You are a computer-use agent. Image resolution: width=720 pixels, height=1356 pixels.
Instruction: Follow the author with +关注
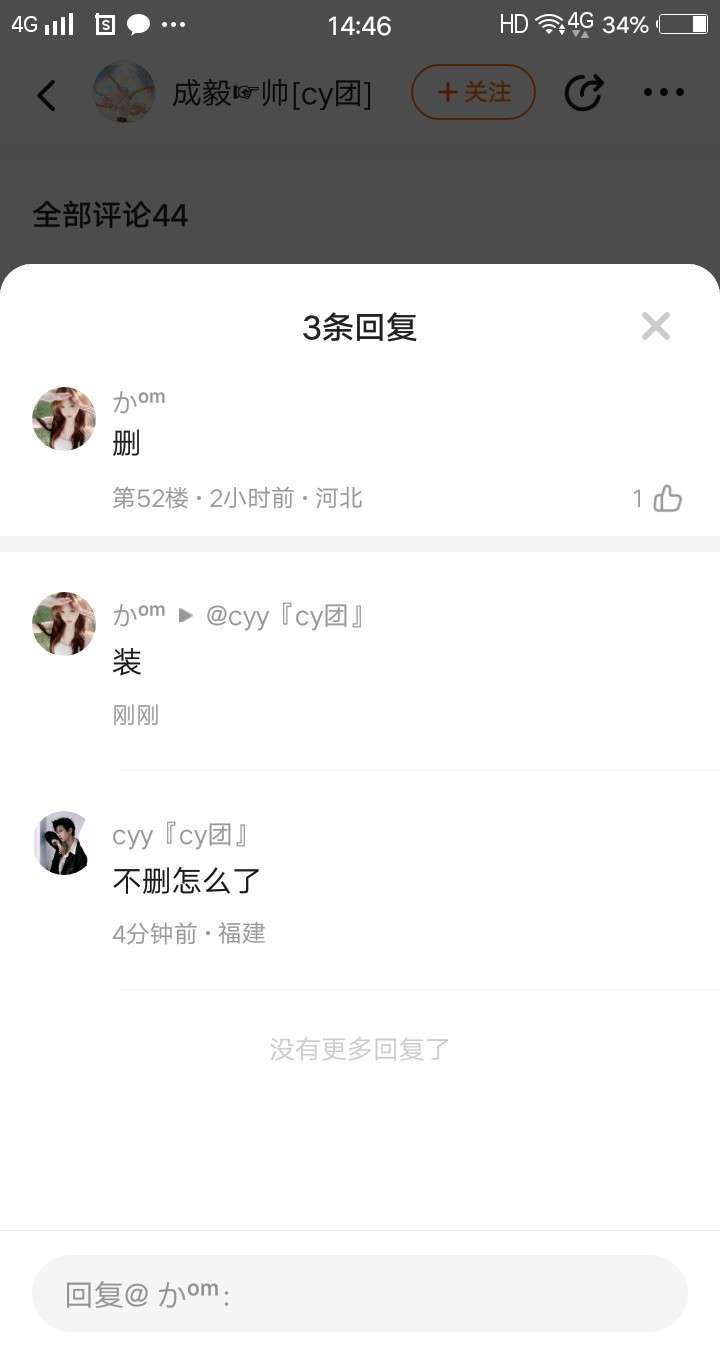tap(473, 93)
